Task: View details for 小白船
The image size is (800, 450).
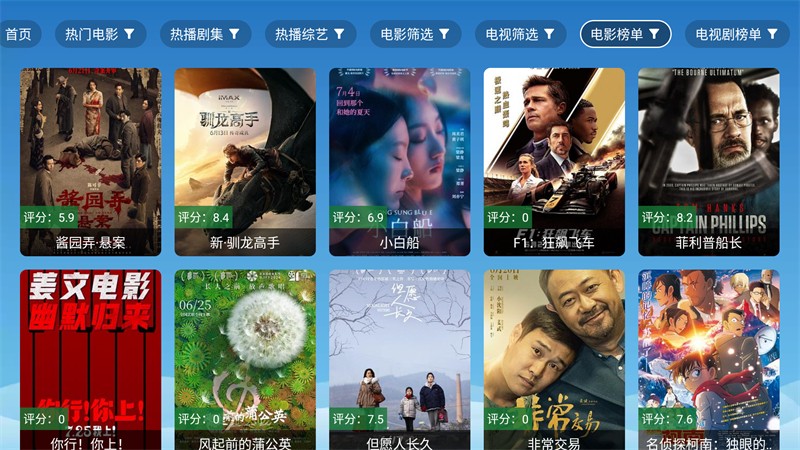Action: pos(399,160)
